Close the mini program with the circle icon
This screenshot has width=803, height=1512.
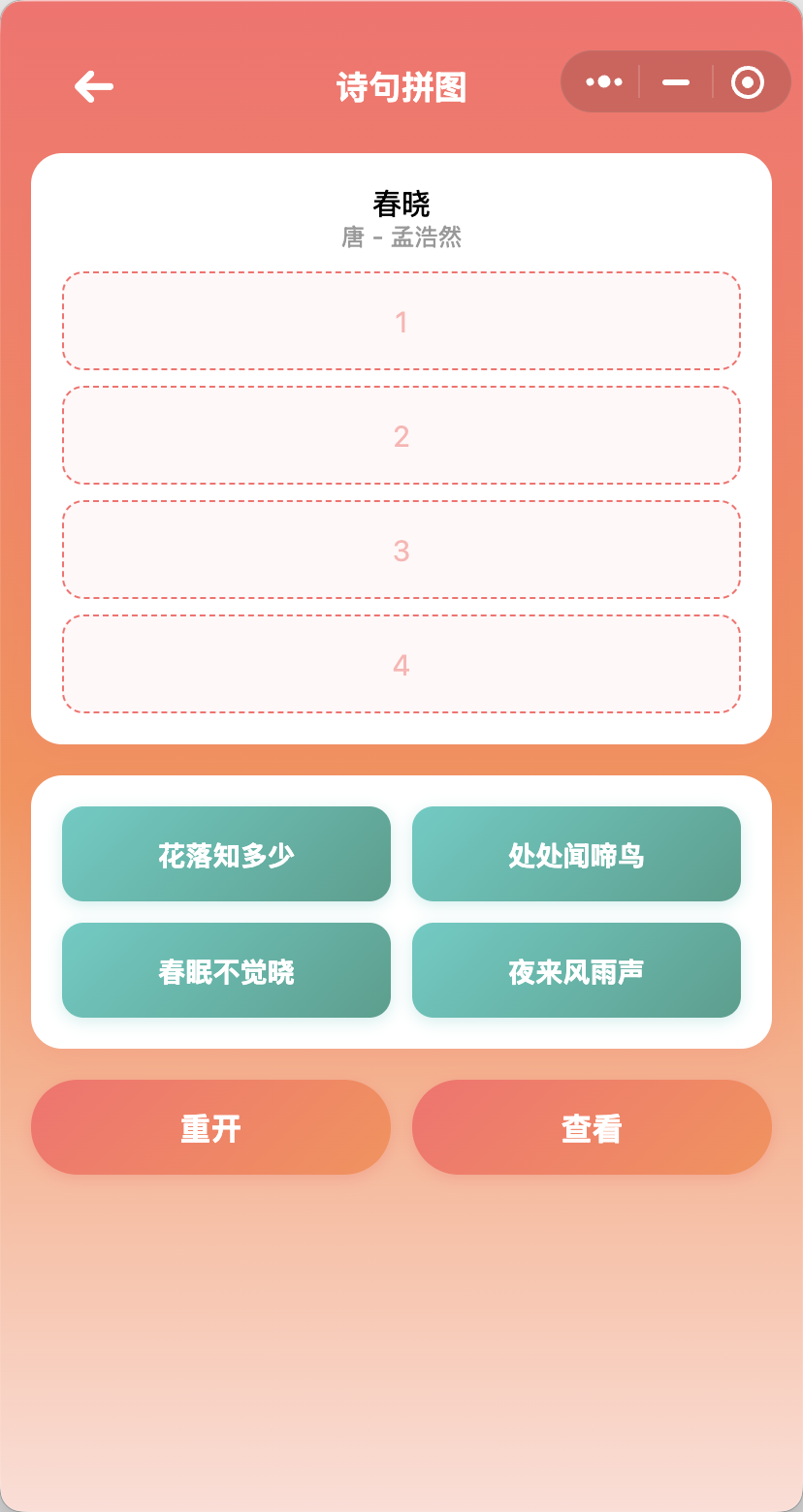click(x=748, y=82)
